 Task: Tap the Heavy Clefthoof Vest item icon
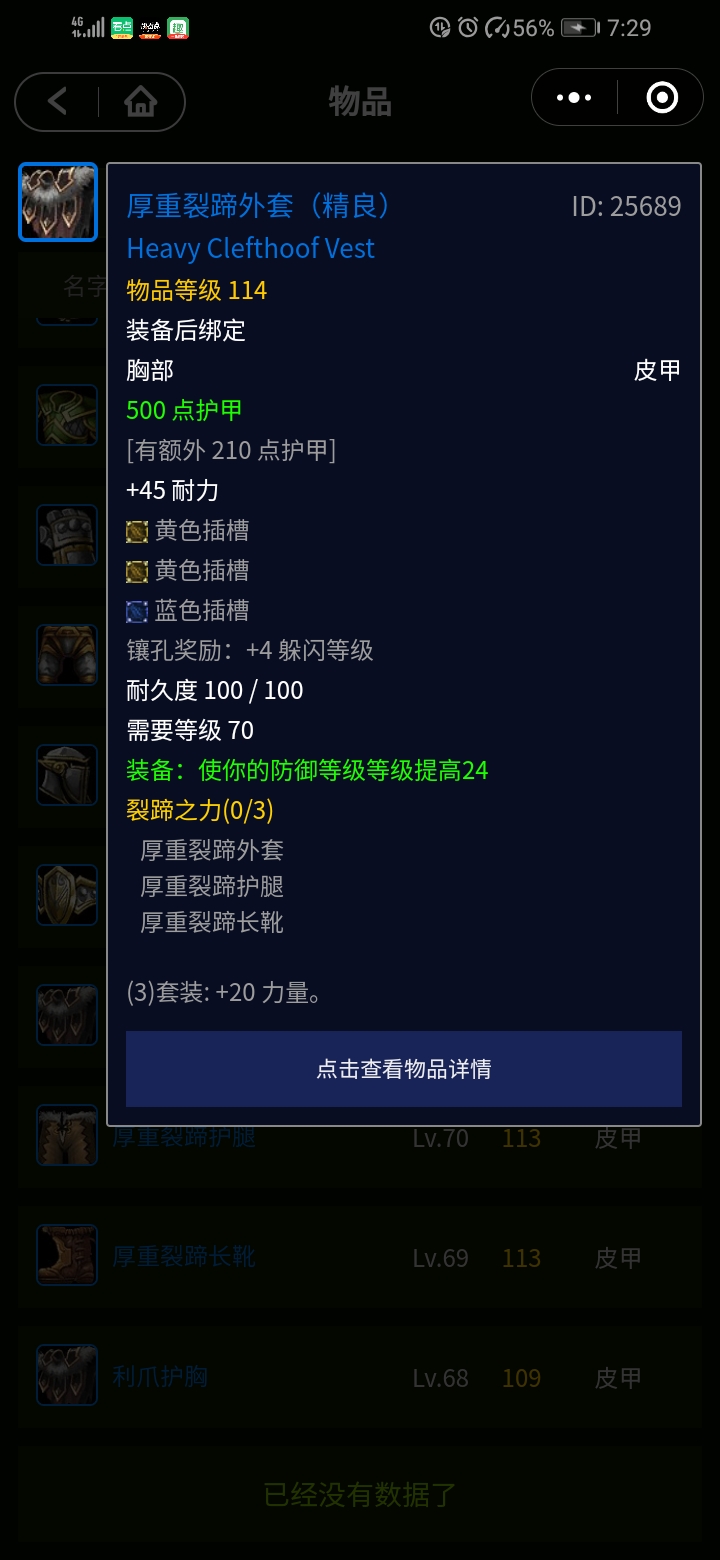[x=58, y=203]
